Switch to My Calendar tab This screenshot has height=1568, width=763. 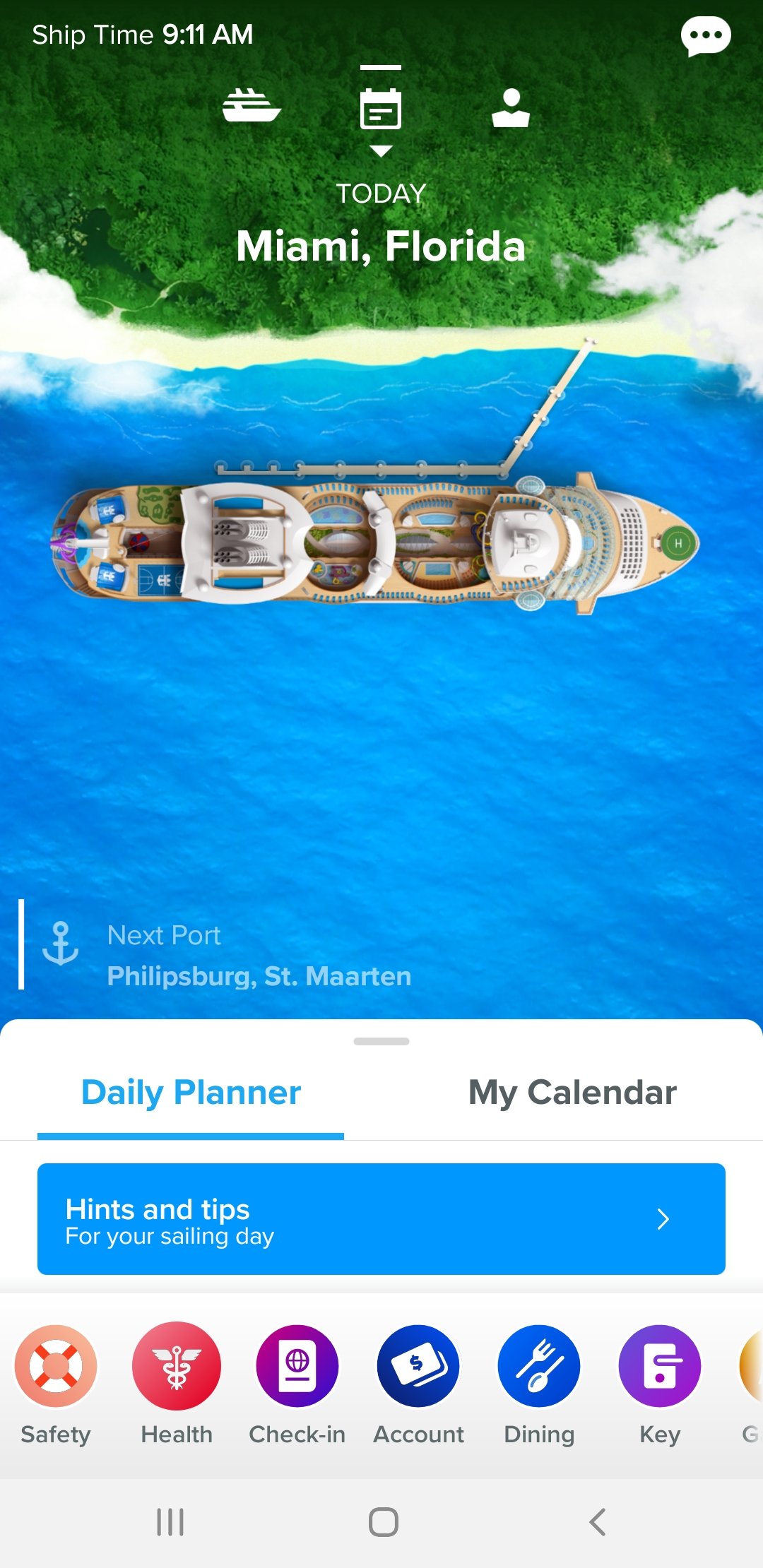[572, 1092]
